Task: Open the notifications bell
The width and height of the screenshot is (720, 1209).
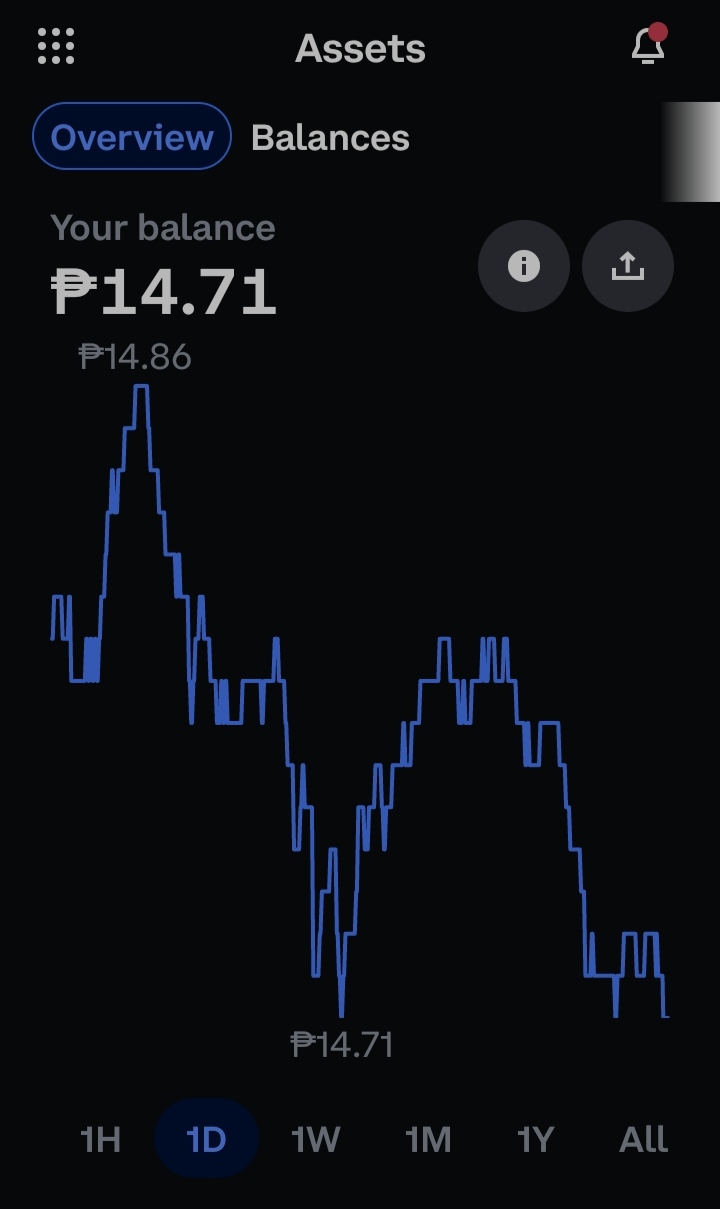Action: point(649,45)
